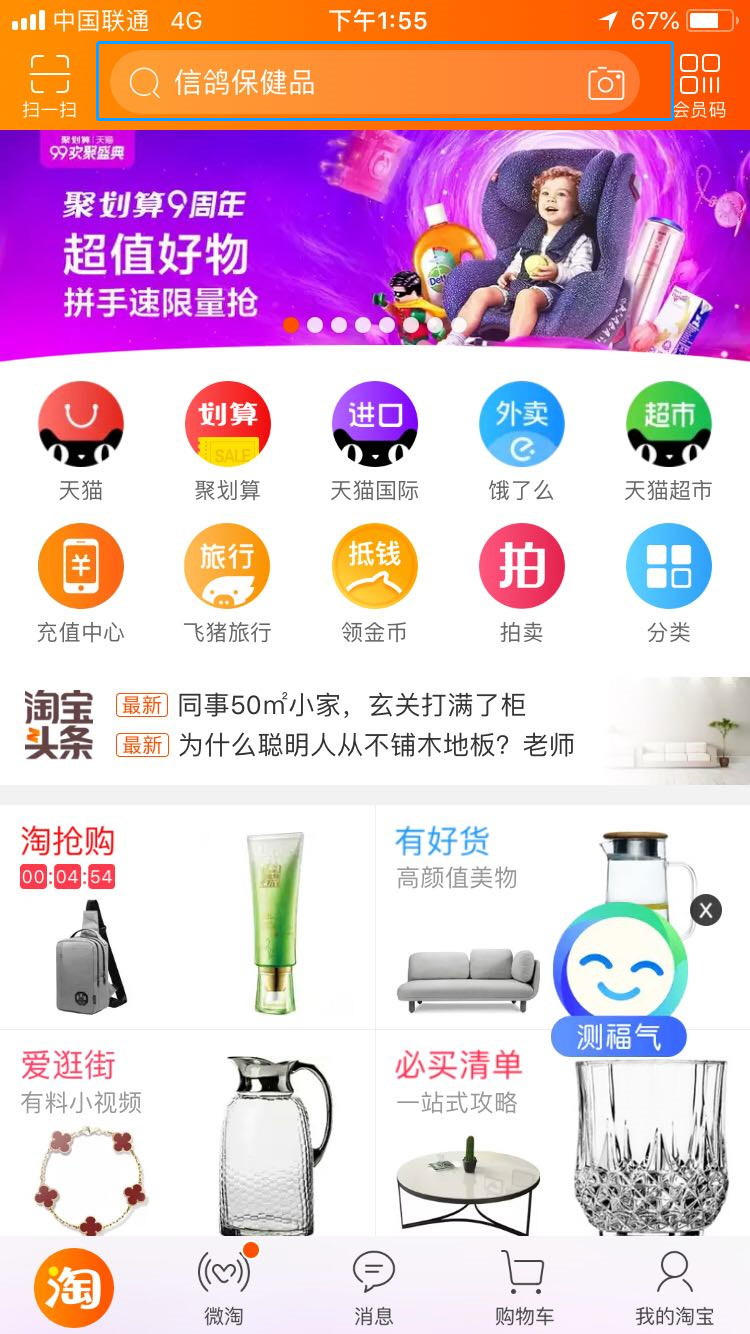Image resolution: width=750 pixels, height=1334 pixels.
Task: Open the 淘抢购 flash sale card
Action: click(x=187, y=917)
